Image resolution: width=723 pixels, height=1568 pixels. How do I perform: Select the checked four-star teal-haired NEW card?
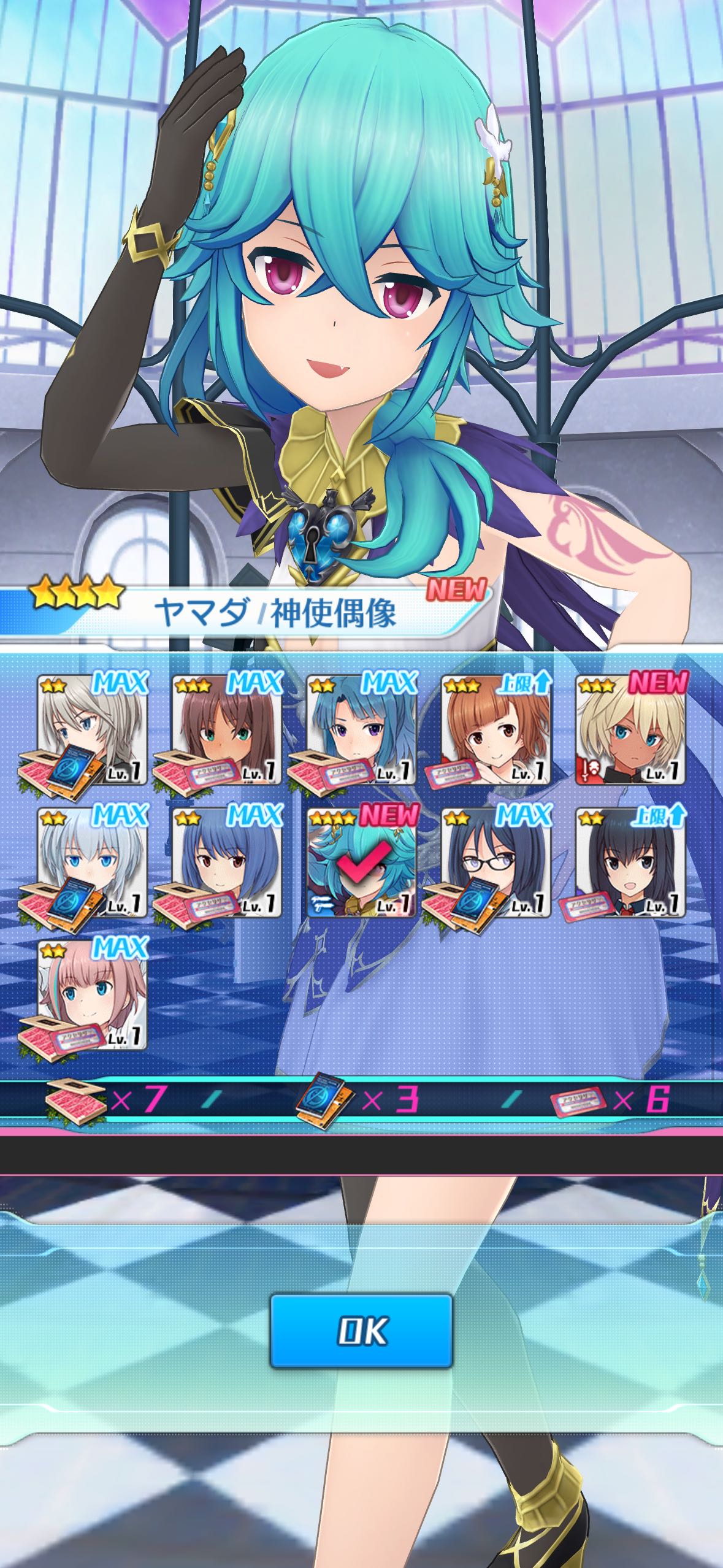tap(361, 863)
